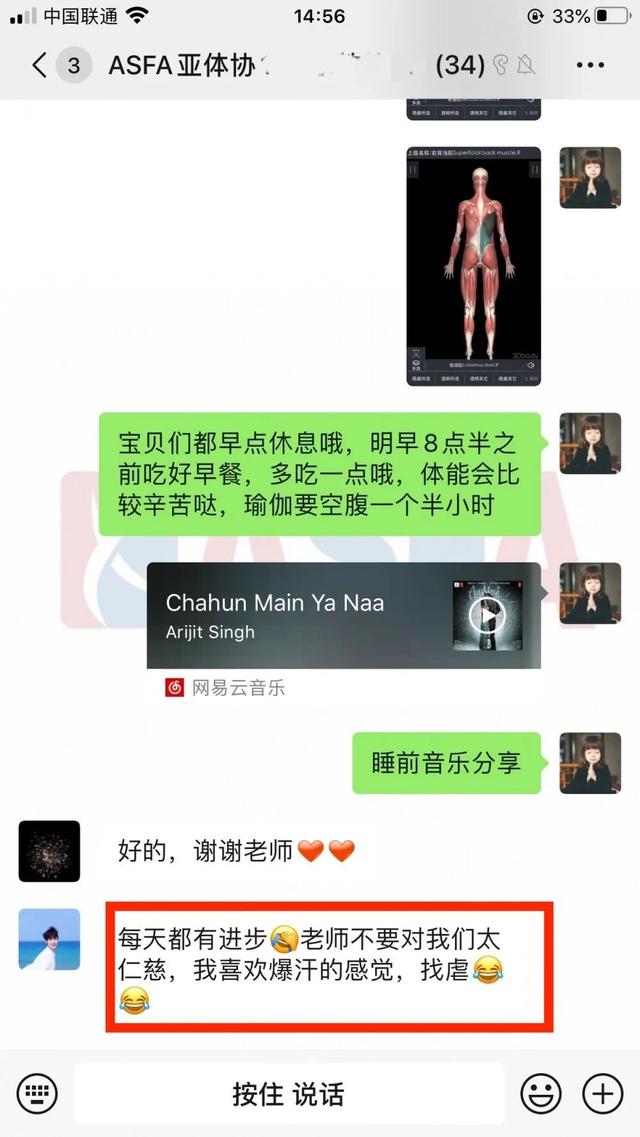Viewport: 640px width, 1137px height.
Task: Open the plus attachments menu
Action: [602, 1093]
